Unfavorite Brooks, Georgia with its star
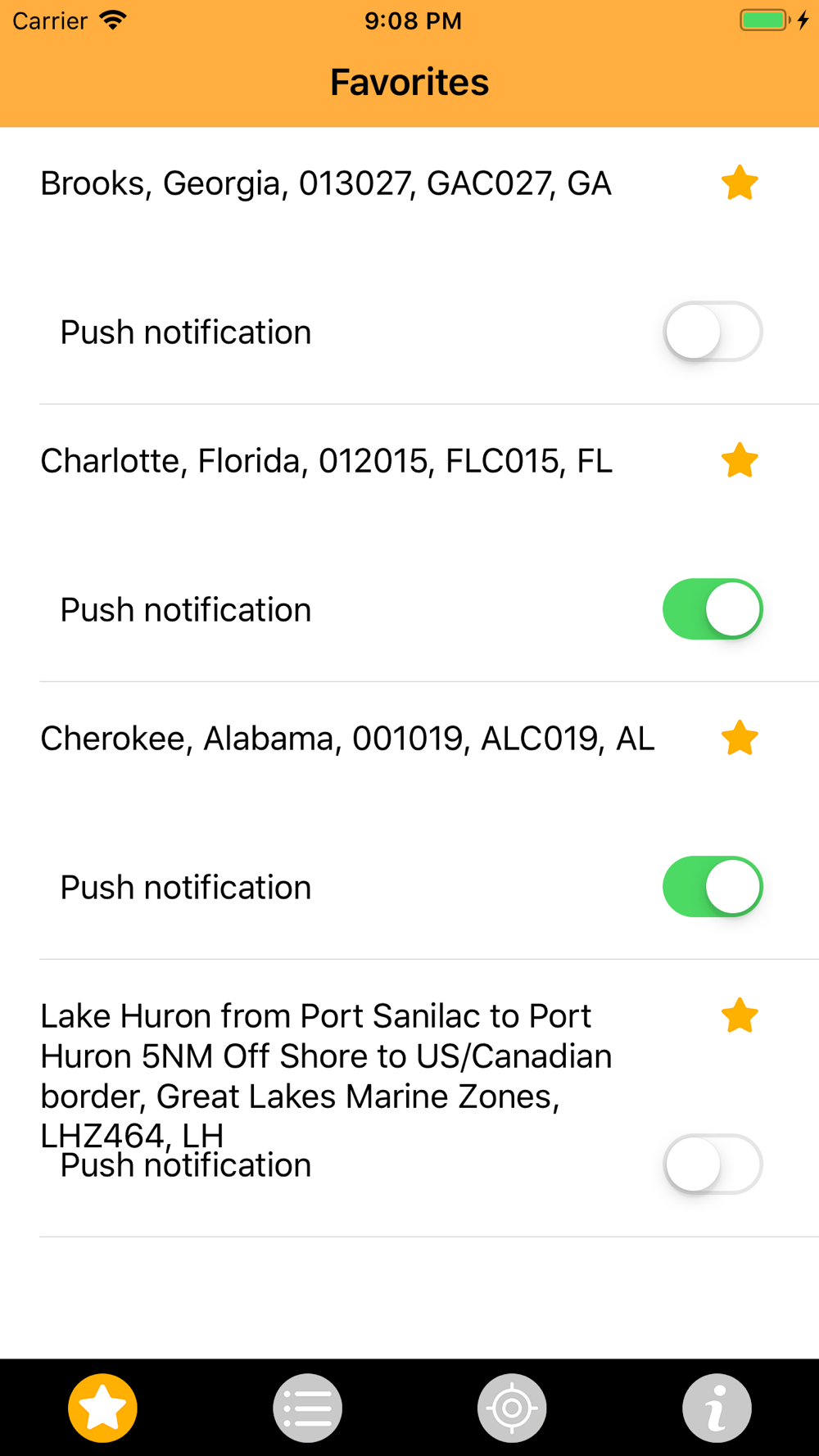This screenshot has height=1456, width=819. tap(740, 183)
